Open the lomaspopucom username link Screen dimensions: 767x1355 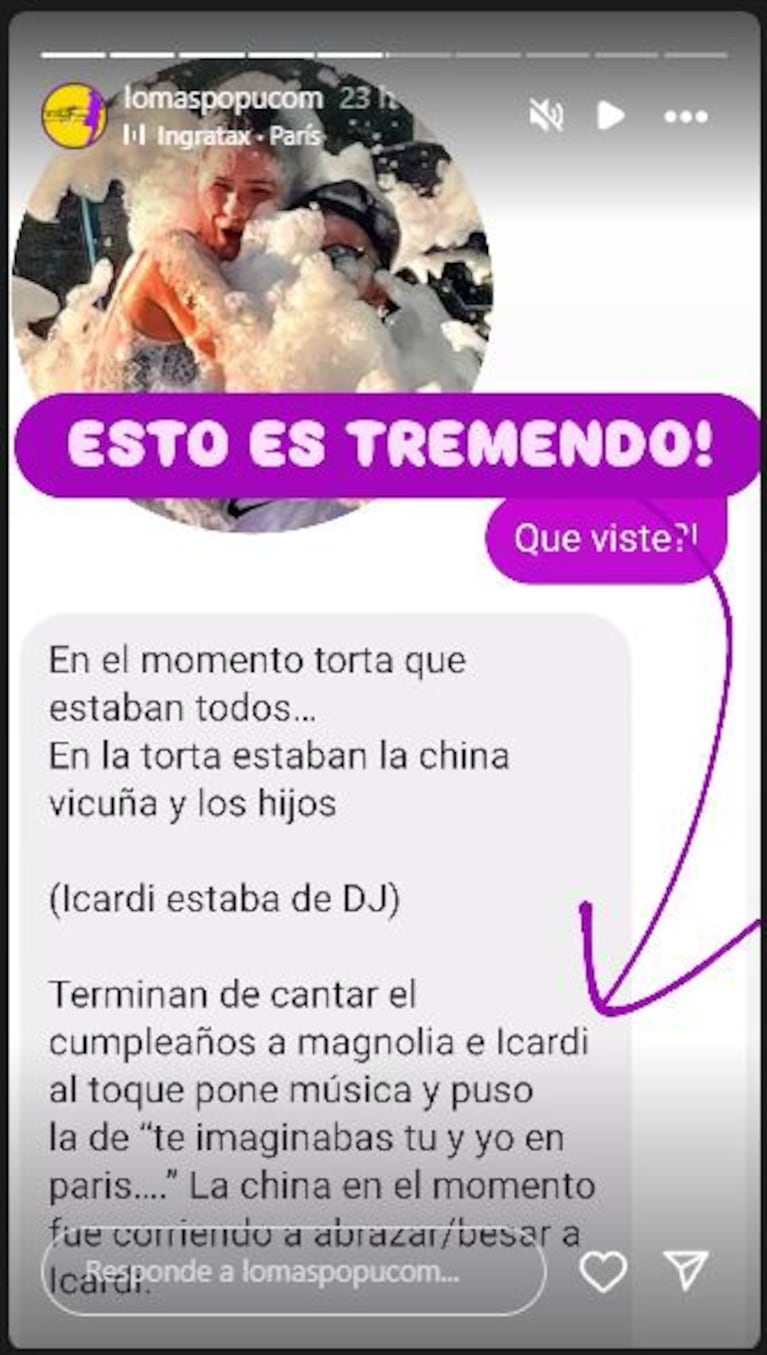pyautogui.click(x=223, y=99)
